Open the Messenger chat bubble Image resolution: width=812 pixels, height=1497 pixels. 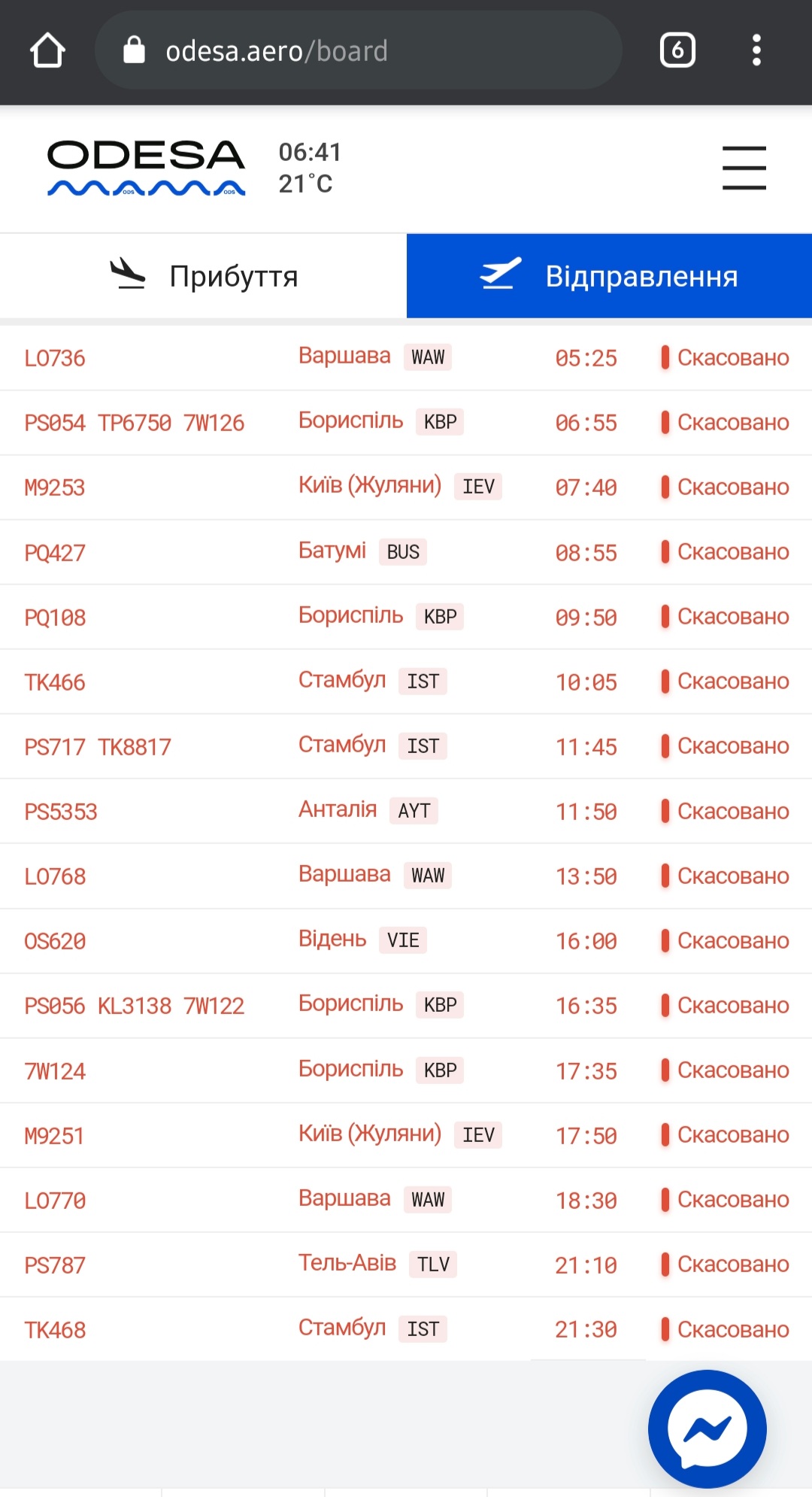click(x=707, y=1428)
